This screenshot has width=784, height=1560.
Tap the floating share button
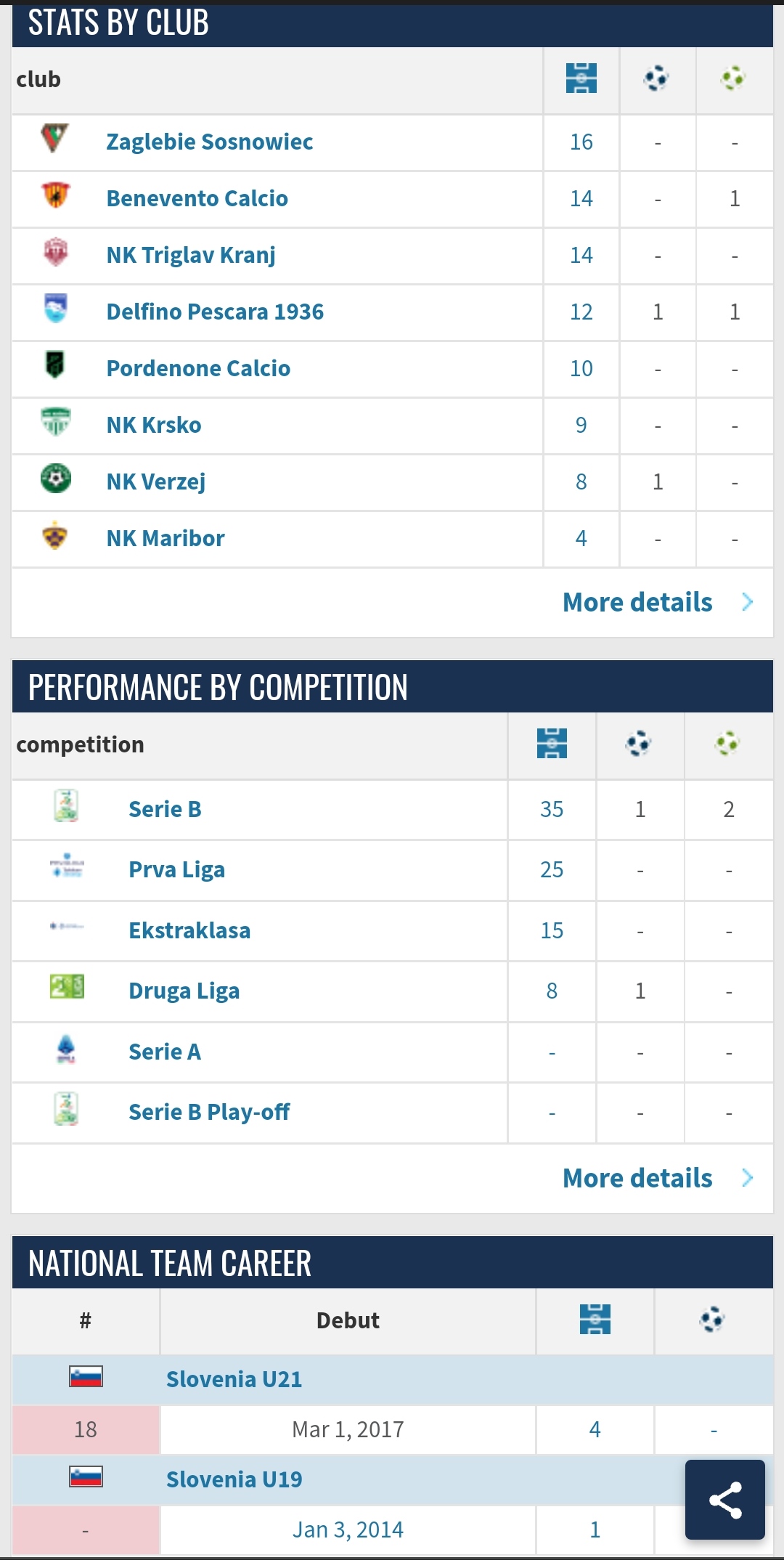(725, 1500)
